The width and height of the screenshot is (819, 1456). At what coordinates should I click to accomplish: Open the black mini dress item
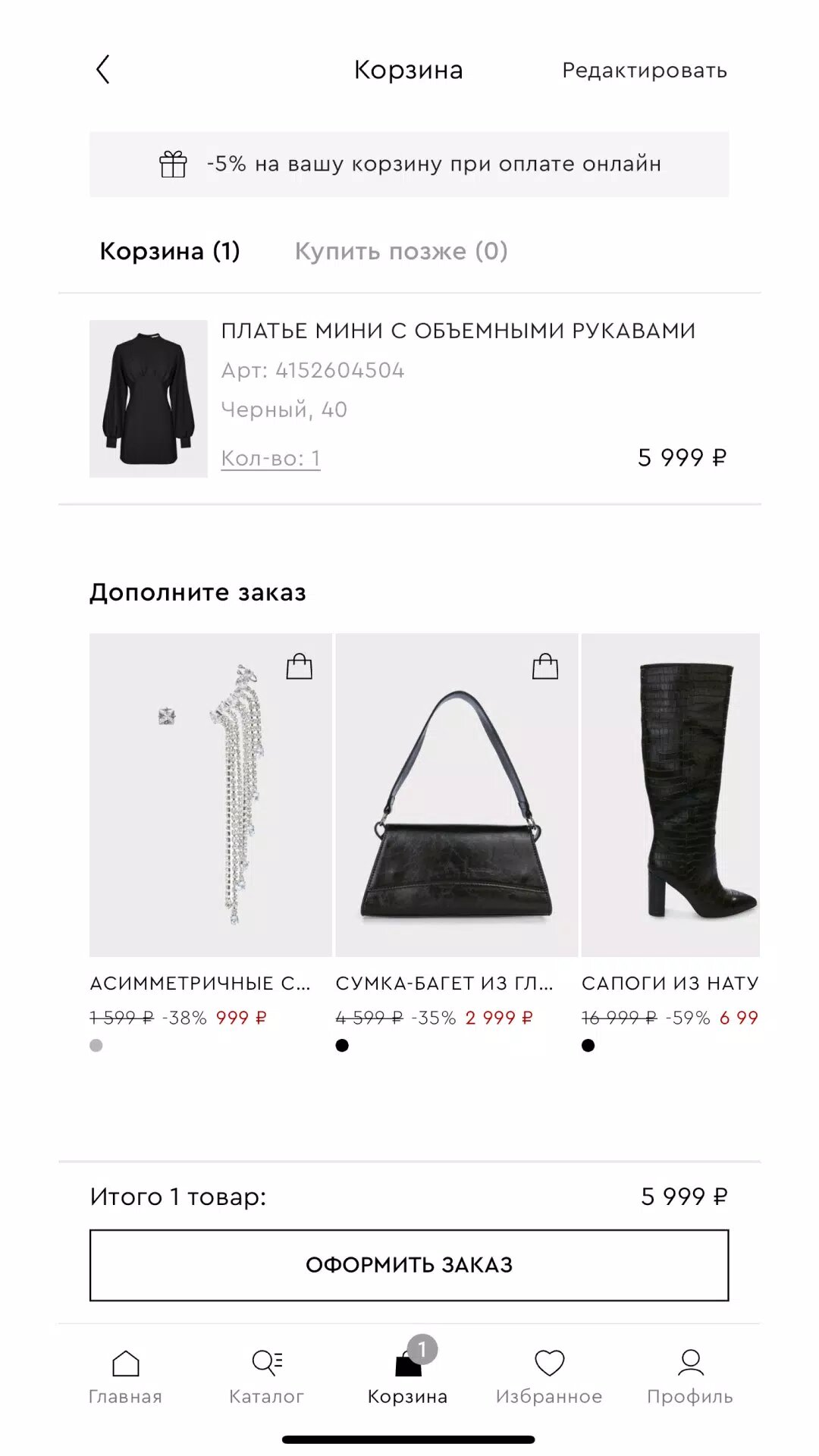[x=149, y=399]
